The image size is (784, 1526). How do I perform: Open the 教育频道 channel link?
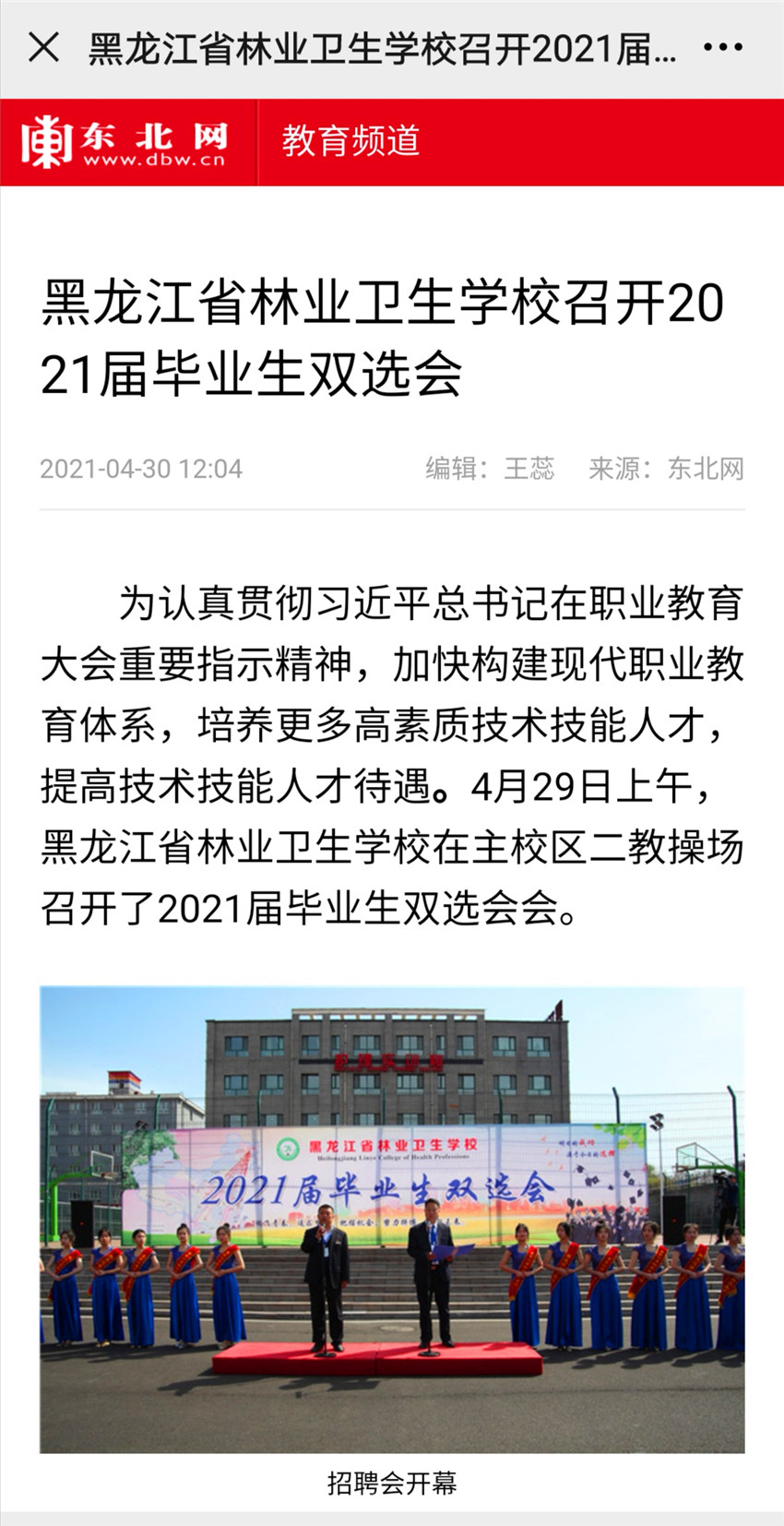point(350,141)
